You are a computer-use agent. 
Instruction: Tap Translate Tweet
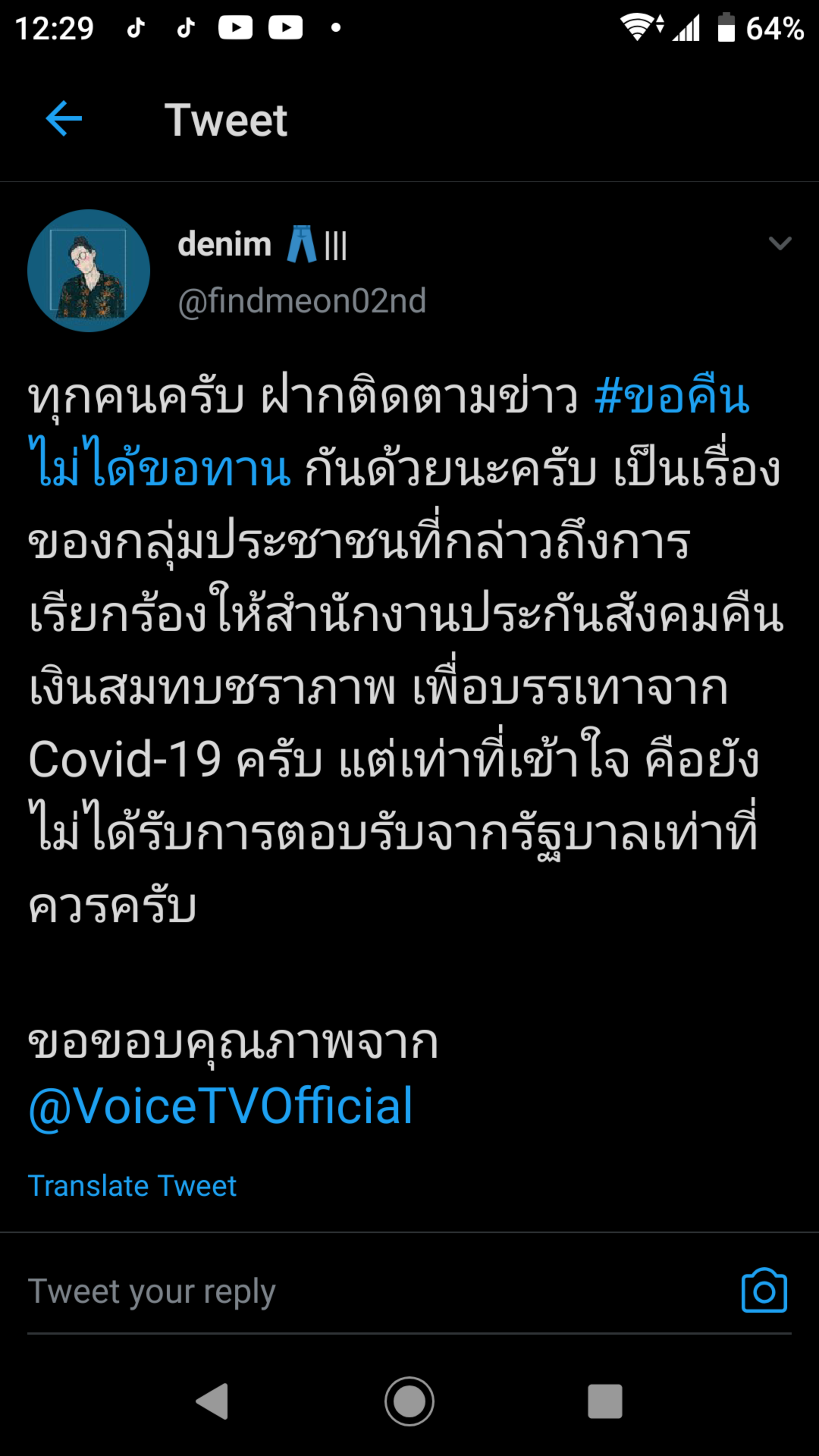click(132, 1185)
